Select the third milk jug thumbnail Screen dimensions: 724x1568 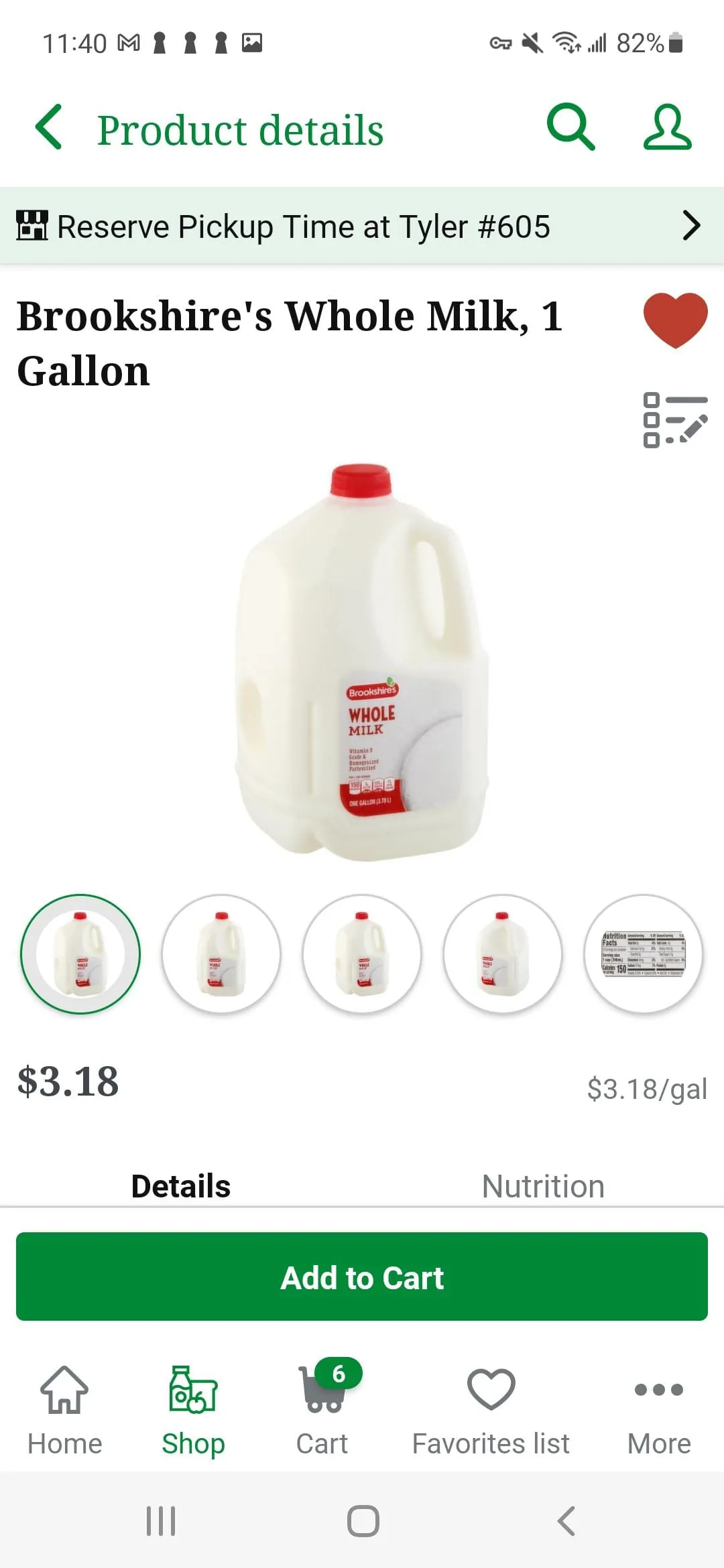362,954
